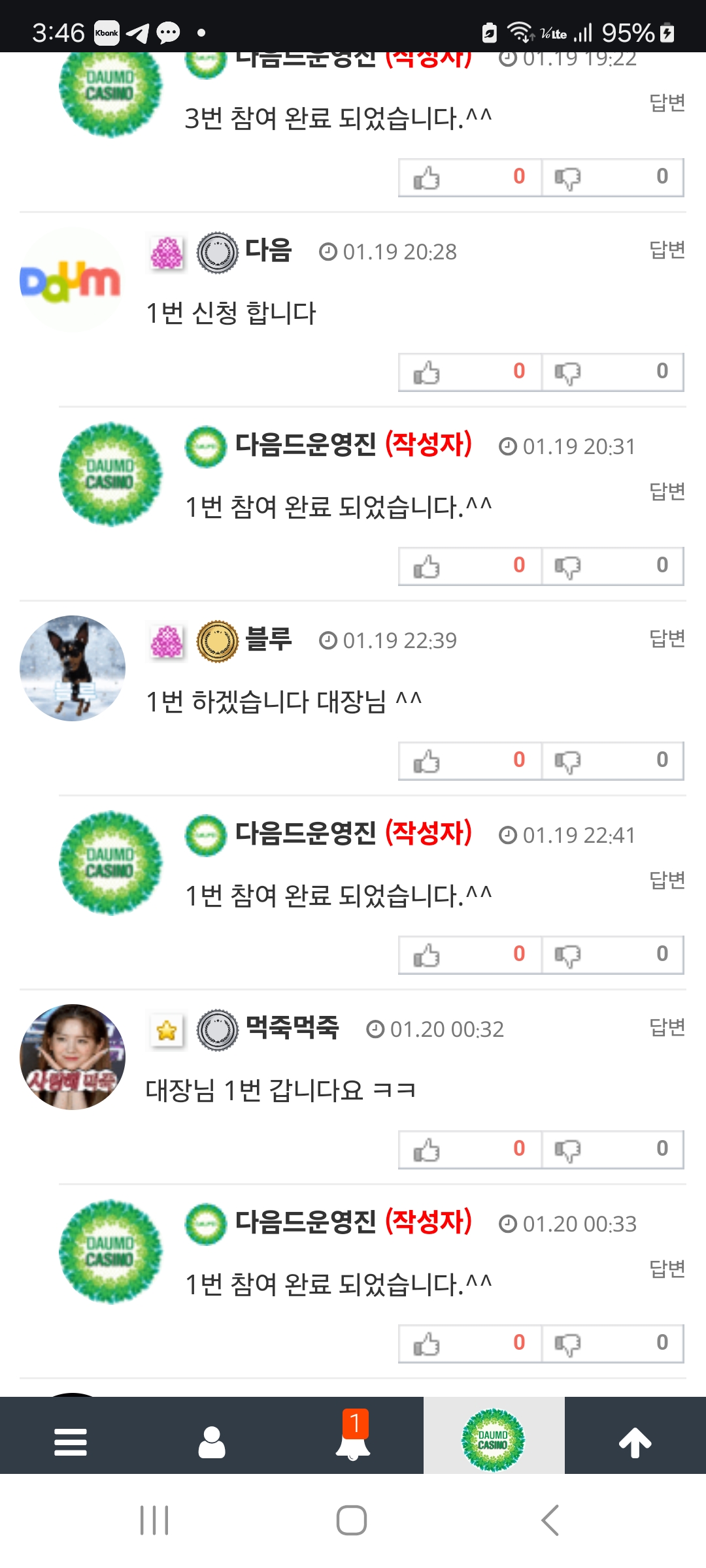Open the hamburger menu in bottom bar
The height and width of the screenshot is (1568, 706).
[71, 1441]
